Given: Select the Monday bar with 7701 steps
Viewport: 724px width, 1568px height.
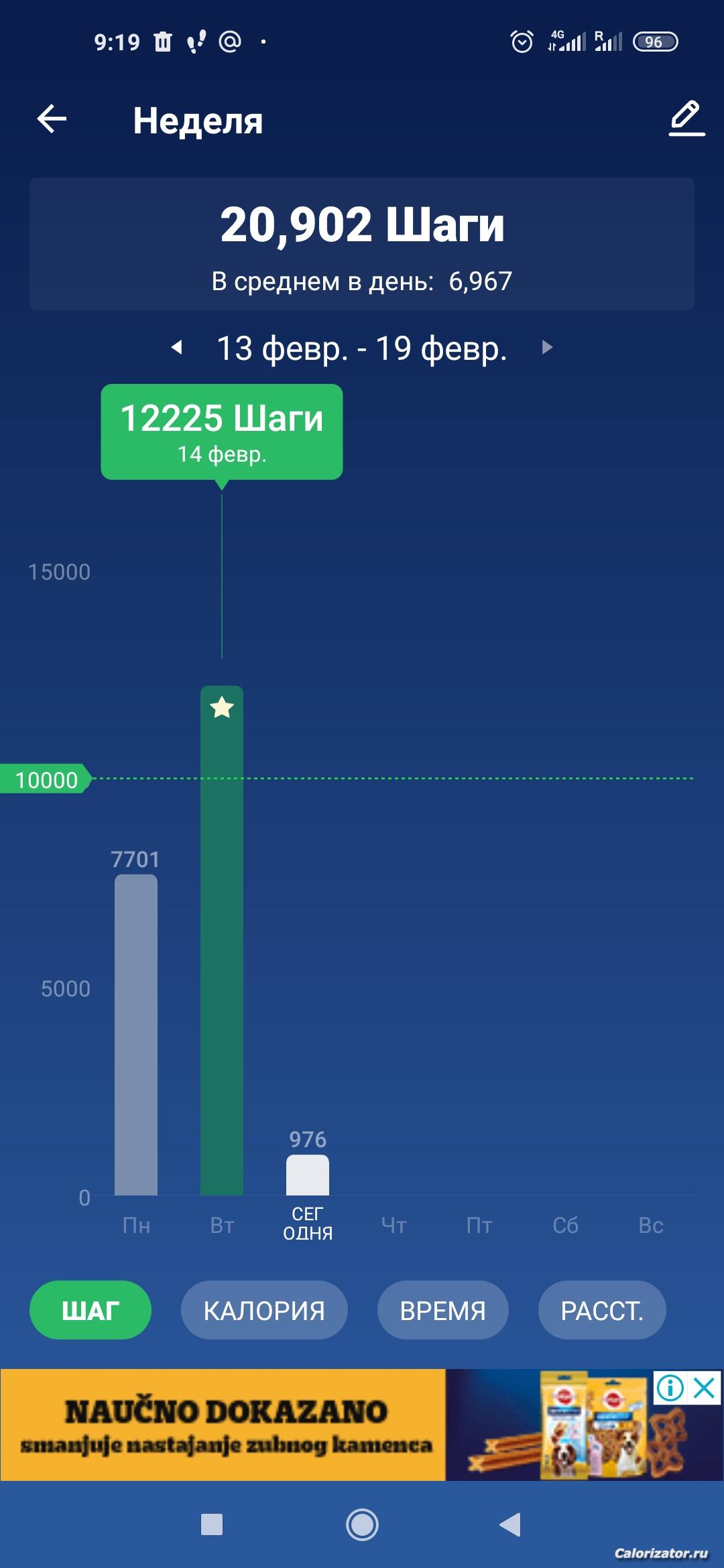Looking at the screenshot, I should (x=136, y=1035).
